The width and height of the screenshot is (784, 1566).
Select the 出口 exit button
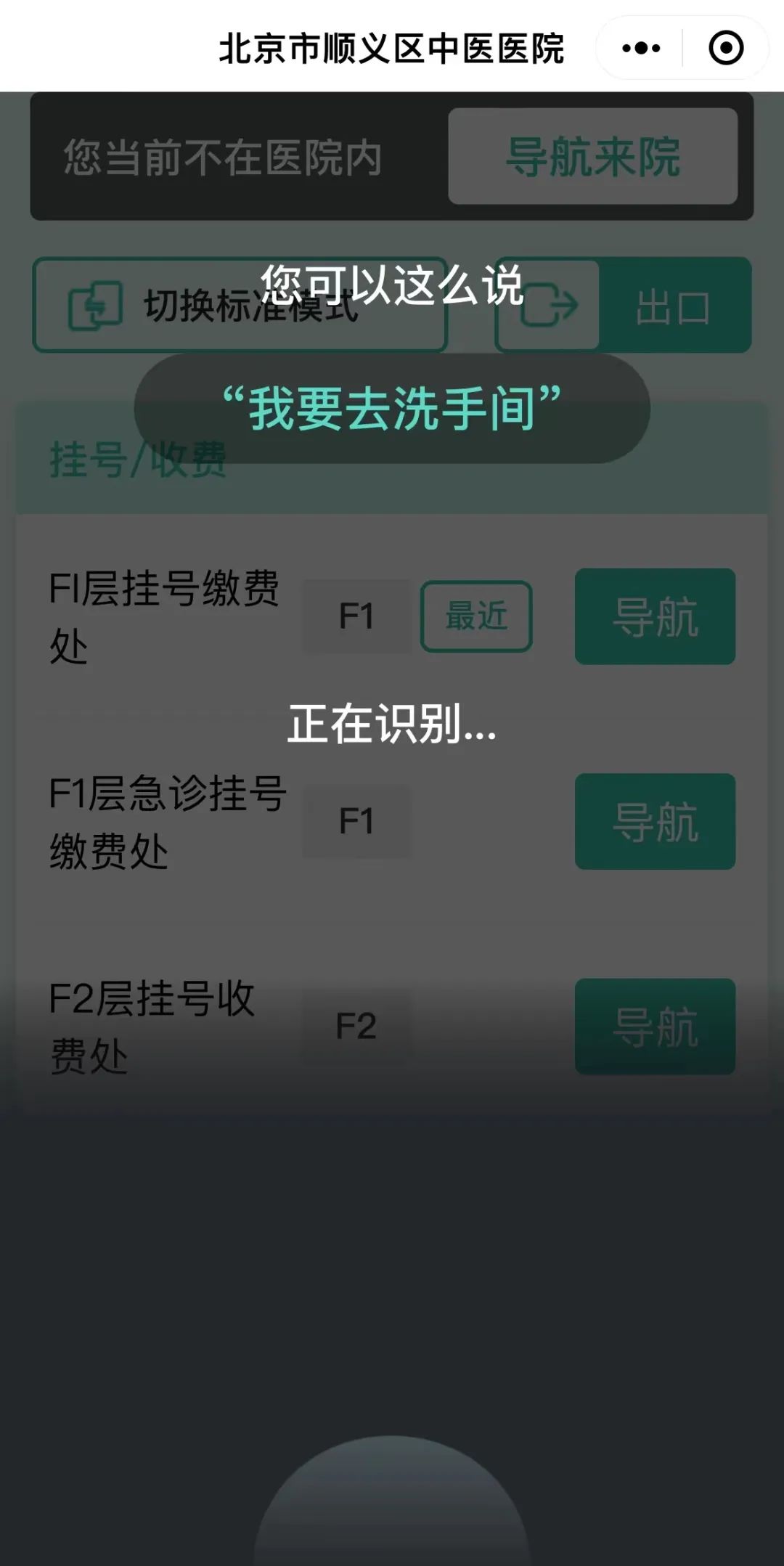click(x=623, y=306)
